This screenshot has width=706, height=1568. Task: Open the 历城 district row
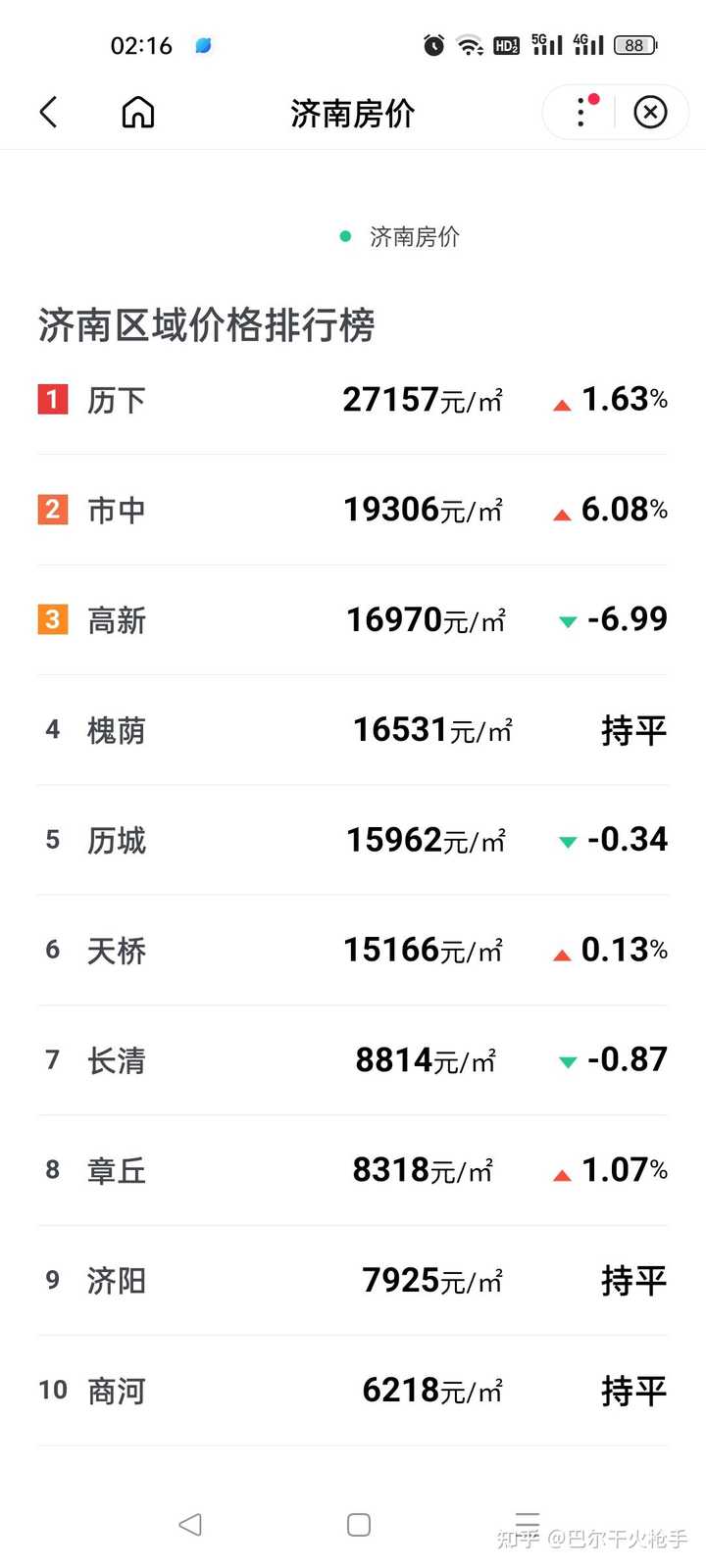click(353, 840)
